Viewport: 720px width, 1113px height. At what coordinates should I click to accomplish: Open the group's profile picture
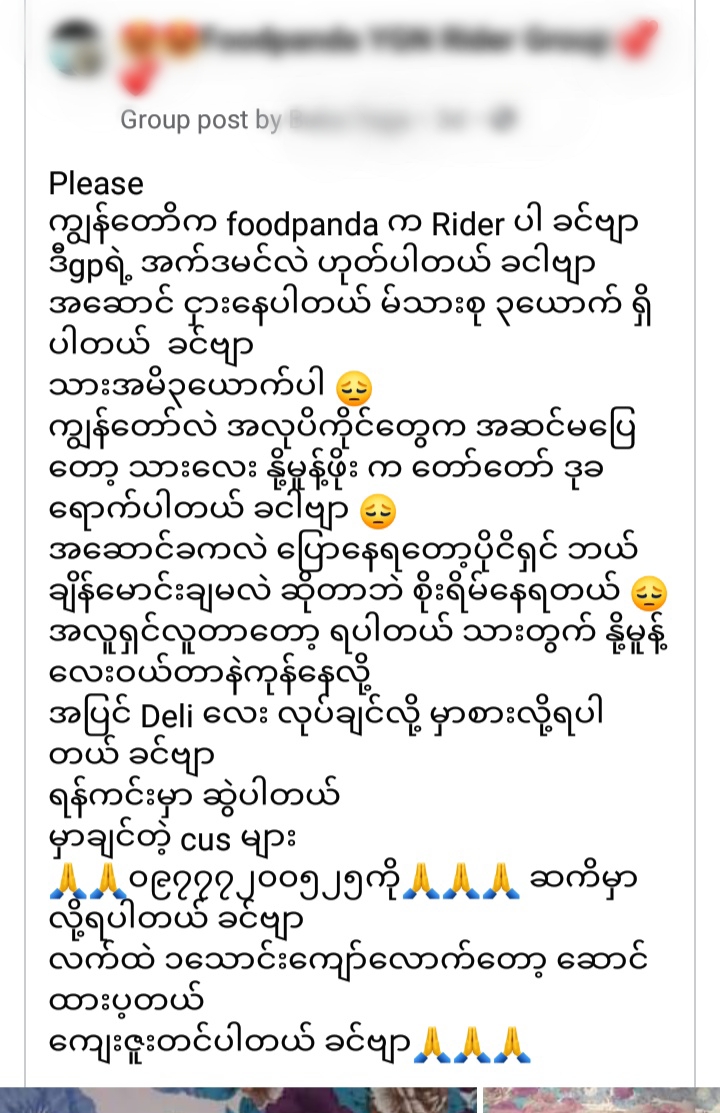[76, 45]
